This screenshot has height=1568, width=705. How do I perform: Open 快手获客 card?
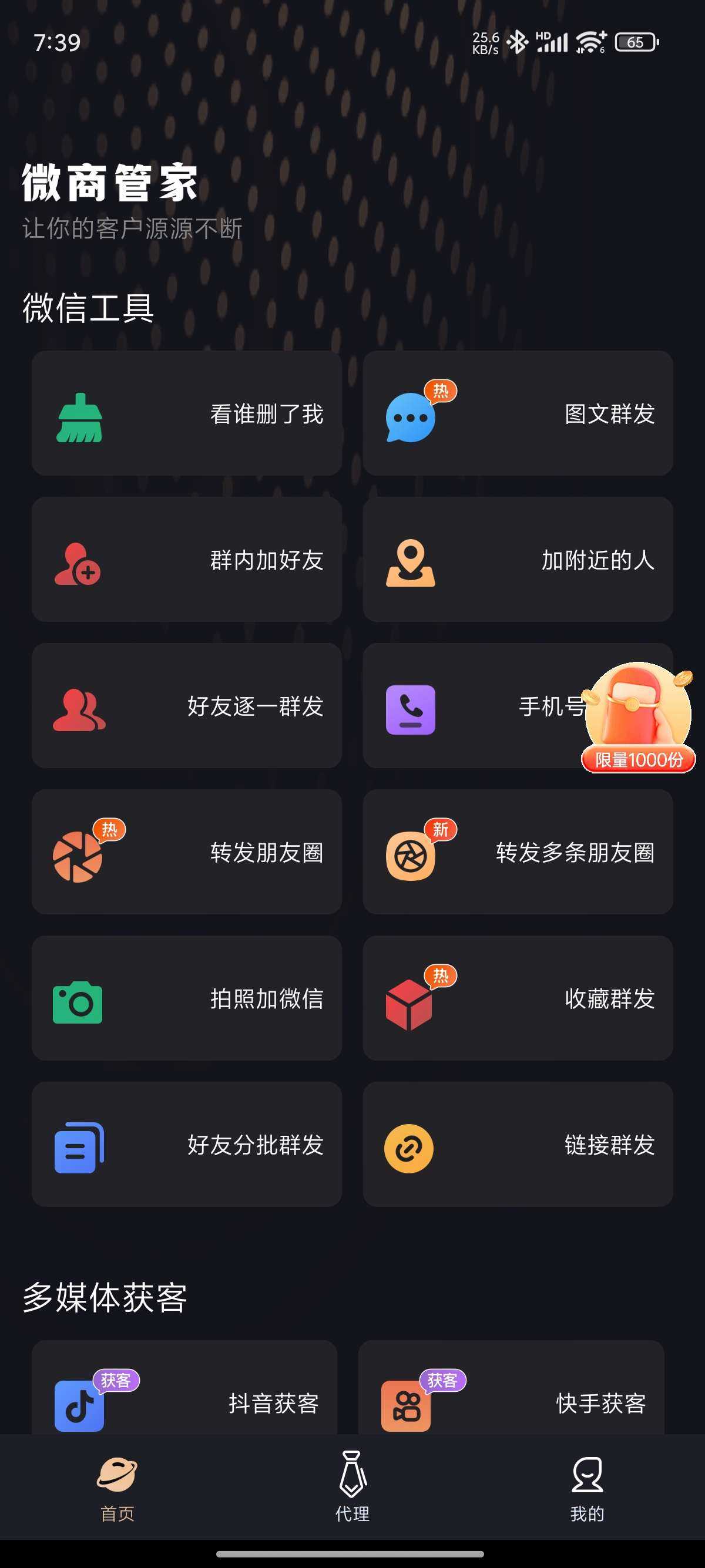tap(511, 1394)
